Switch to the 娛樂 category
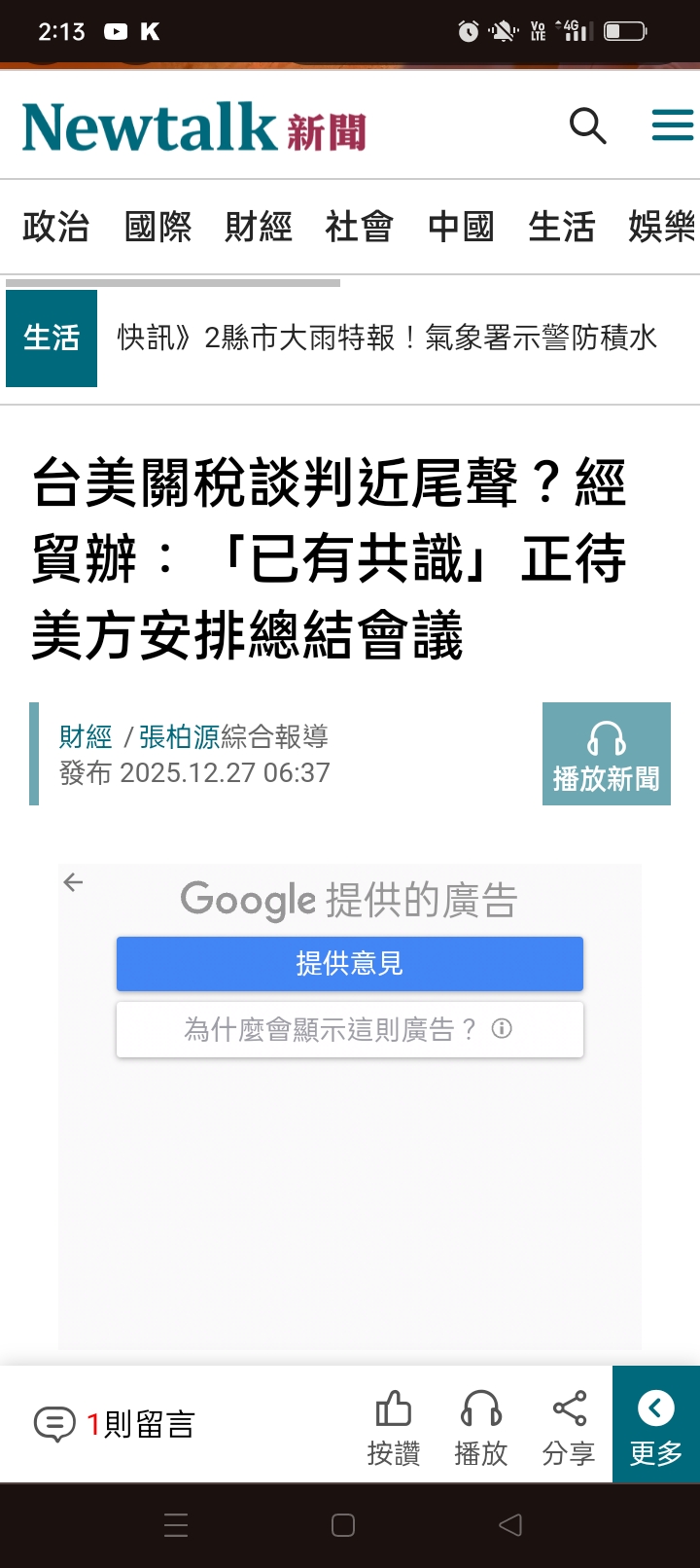Image resolution: width=700 pixels, height=1568 pixels. 662,227
